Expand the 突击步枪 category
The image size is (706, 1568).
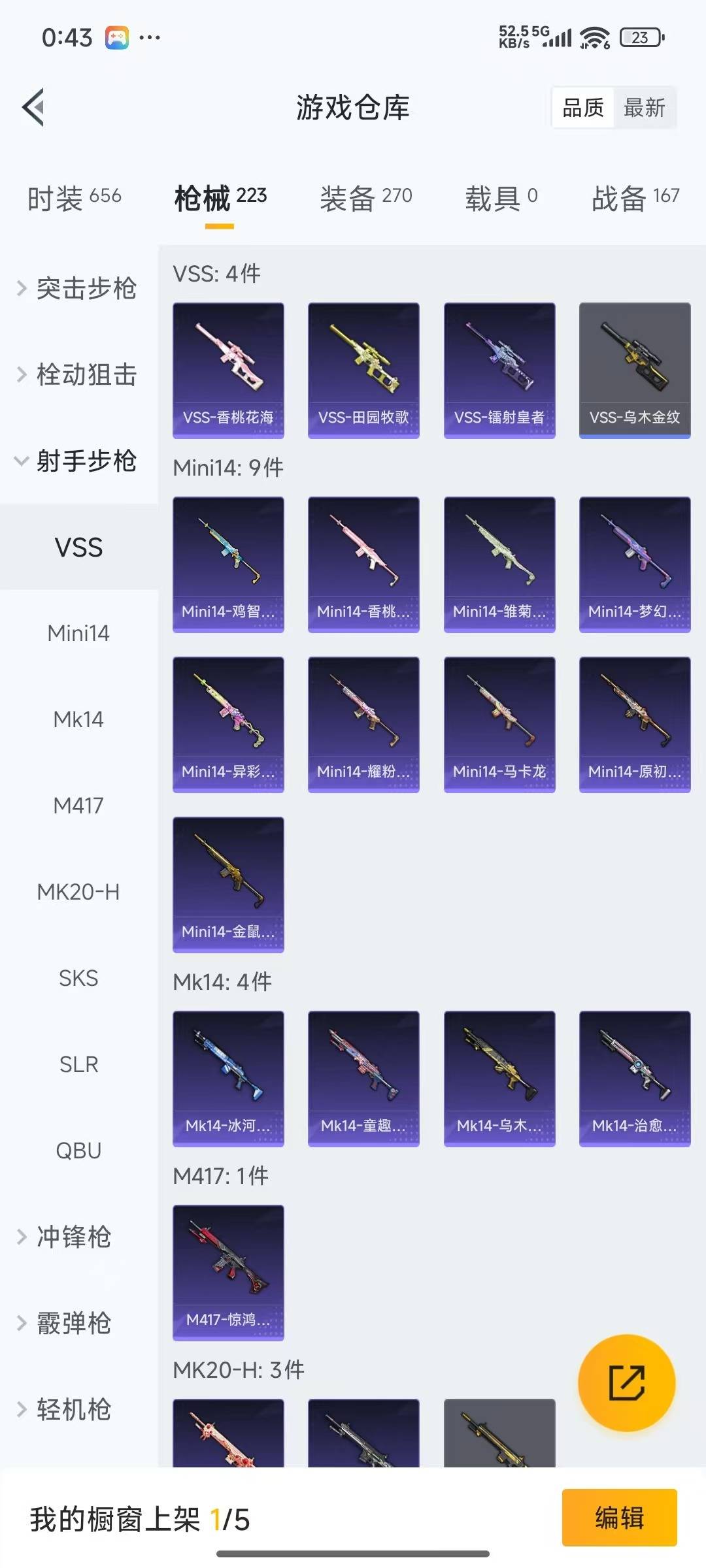click(78, 289)
